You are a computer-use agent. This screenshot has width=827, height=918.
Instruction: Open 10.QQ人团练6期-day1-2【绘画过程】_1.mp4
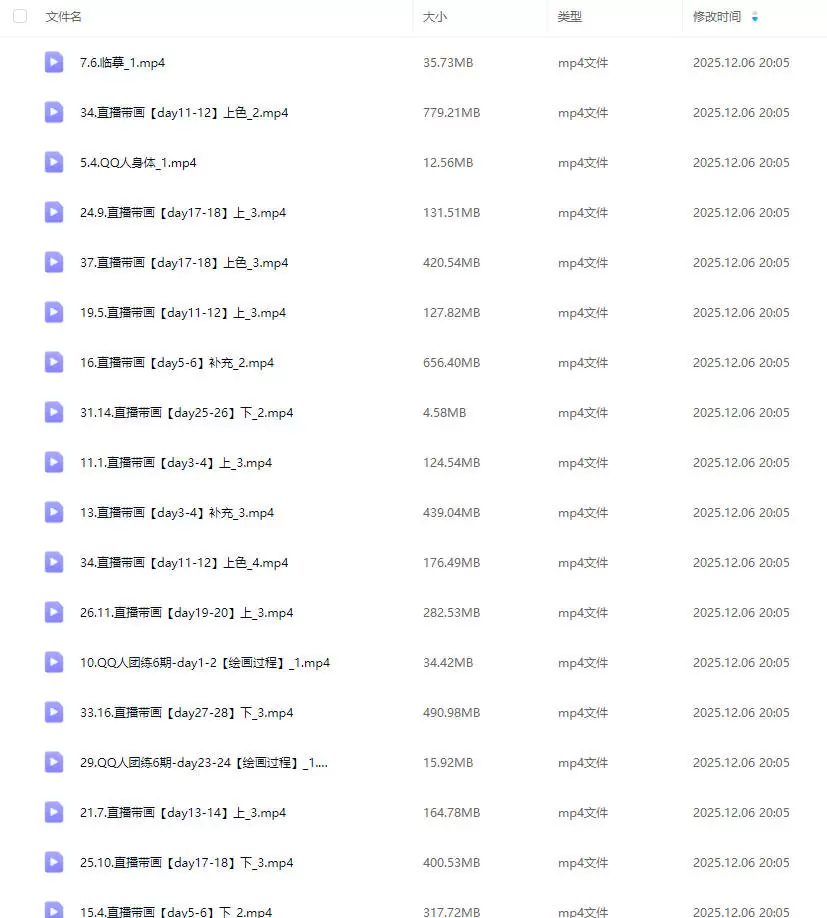point(205,663)
